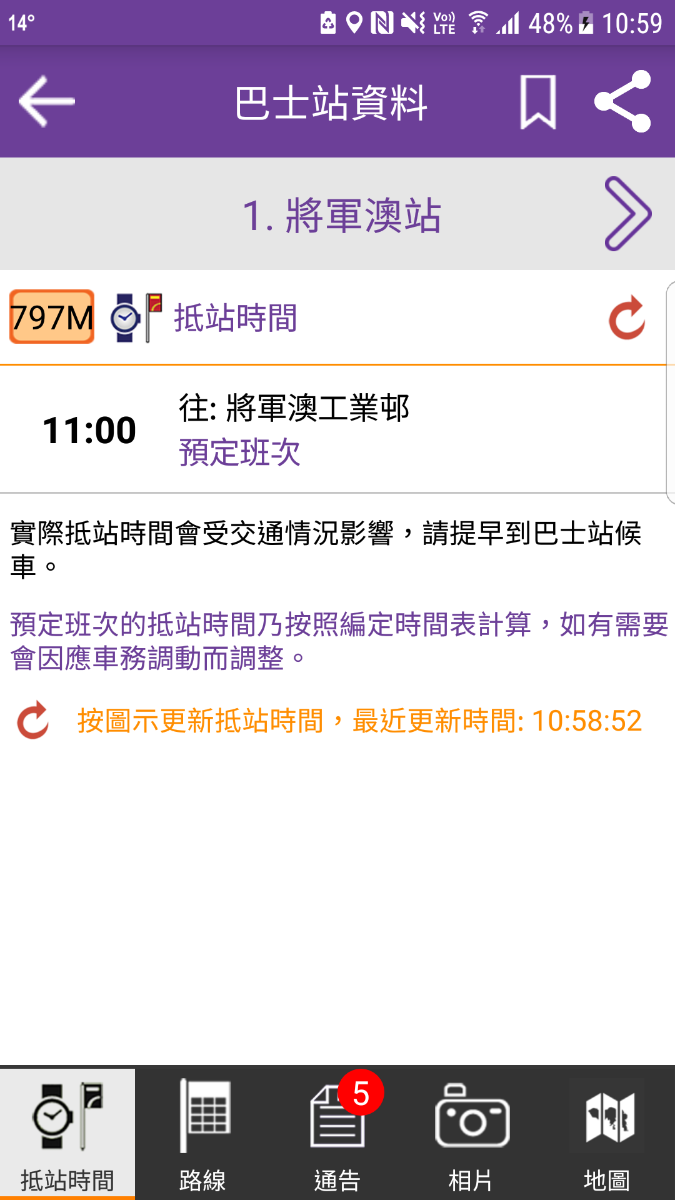Image resolution: width=675 pixels, height=1200 pixels.
Task: Go back using the top-left arrow
Action: click(x=46, y=101)
